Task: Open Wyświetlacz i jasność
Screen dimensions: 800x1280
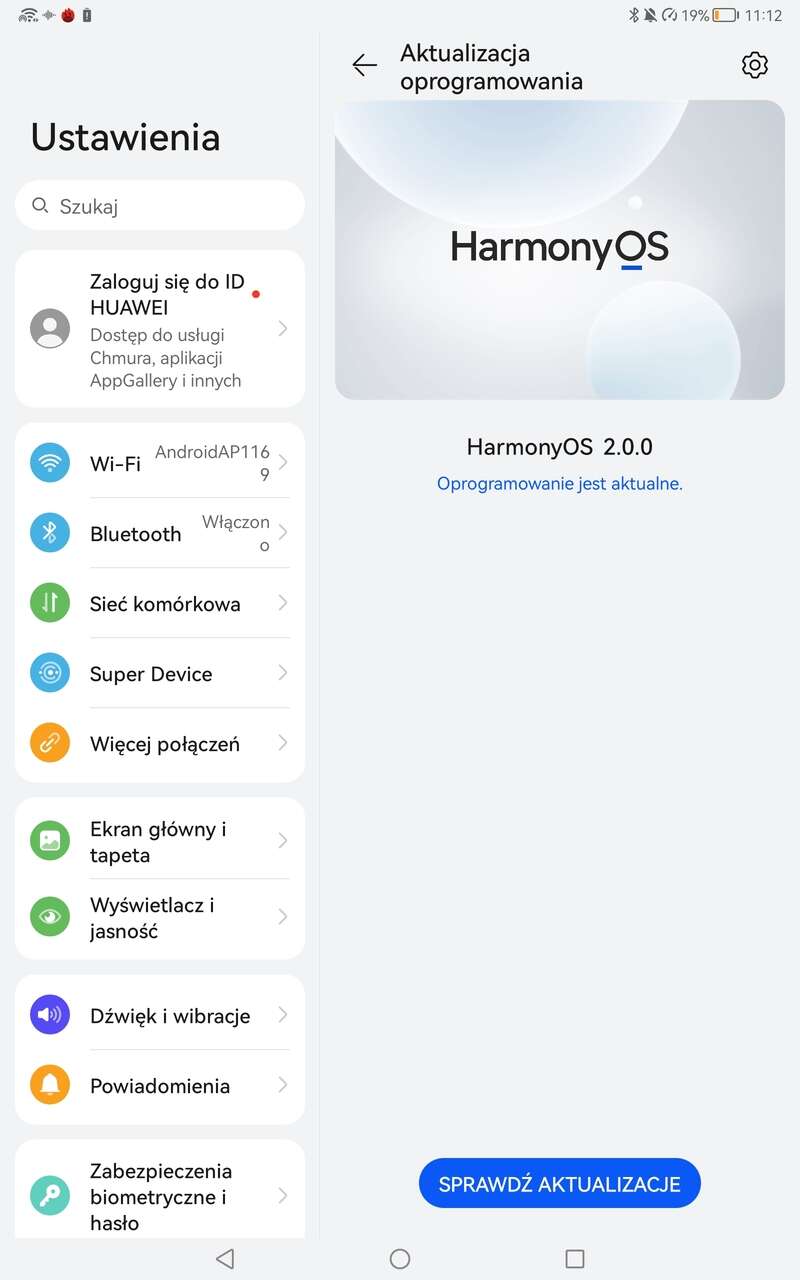Action: (160, 917)
